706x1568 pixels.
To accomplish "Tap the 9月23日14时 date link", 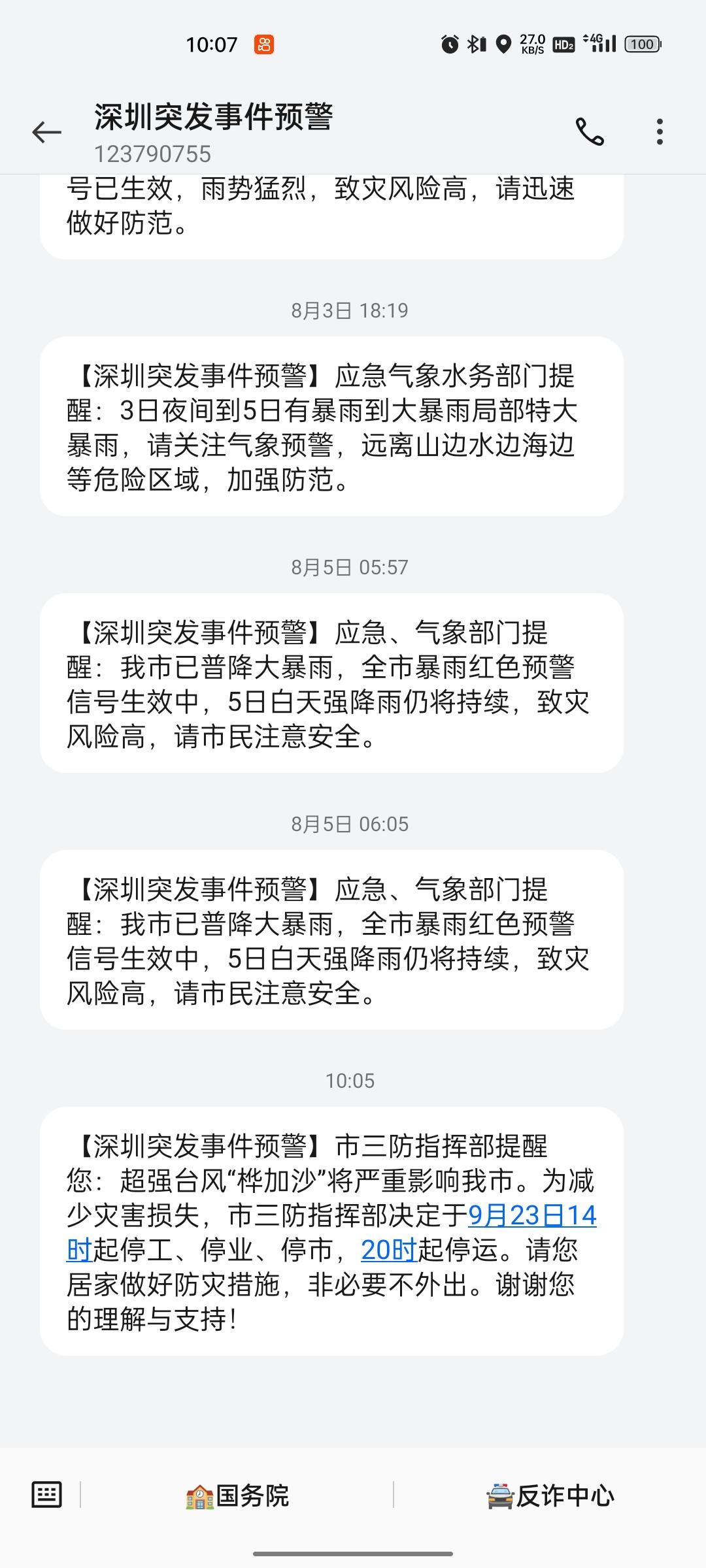I will point(532,1216).
